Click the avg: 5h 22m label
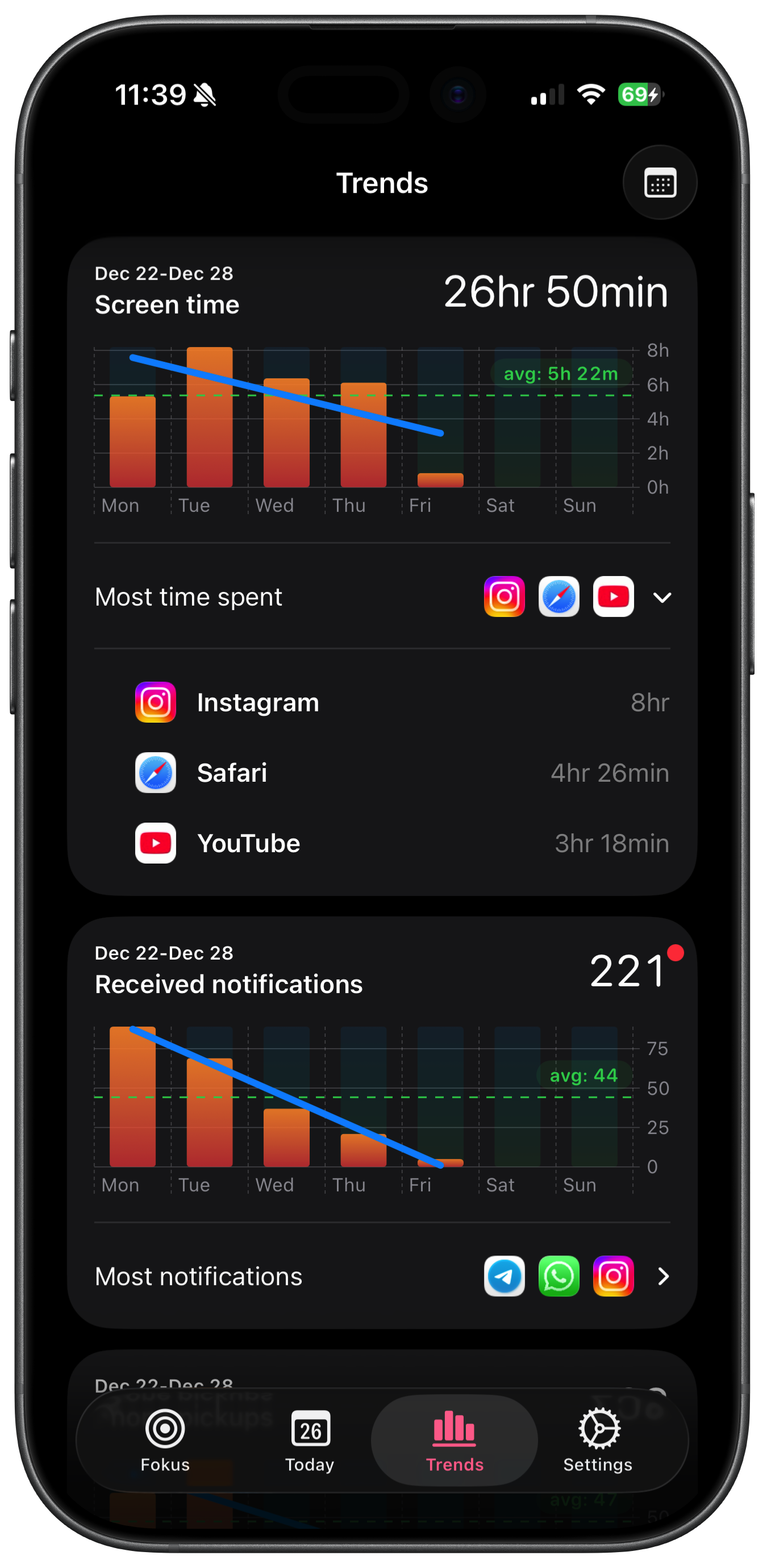Screen dimensions: 767x1568 [559, 374]
